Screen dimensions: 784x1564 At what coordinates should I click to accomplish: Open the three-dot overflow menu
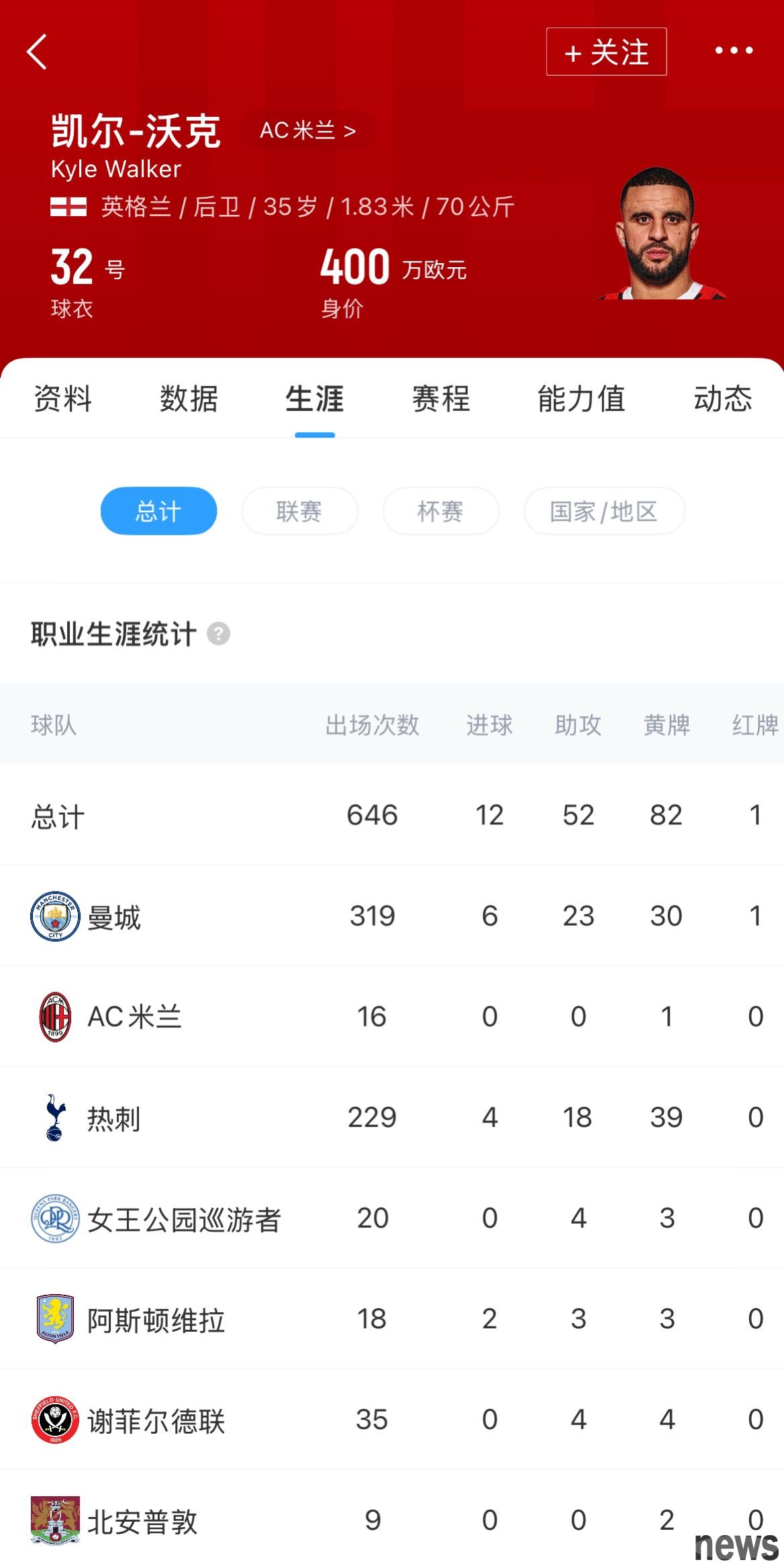(x=734, y=50)
